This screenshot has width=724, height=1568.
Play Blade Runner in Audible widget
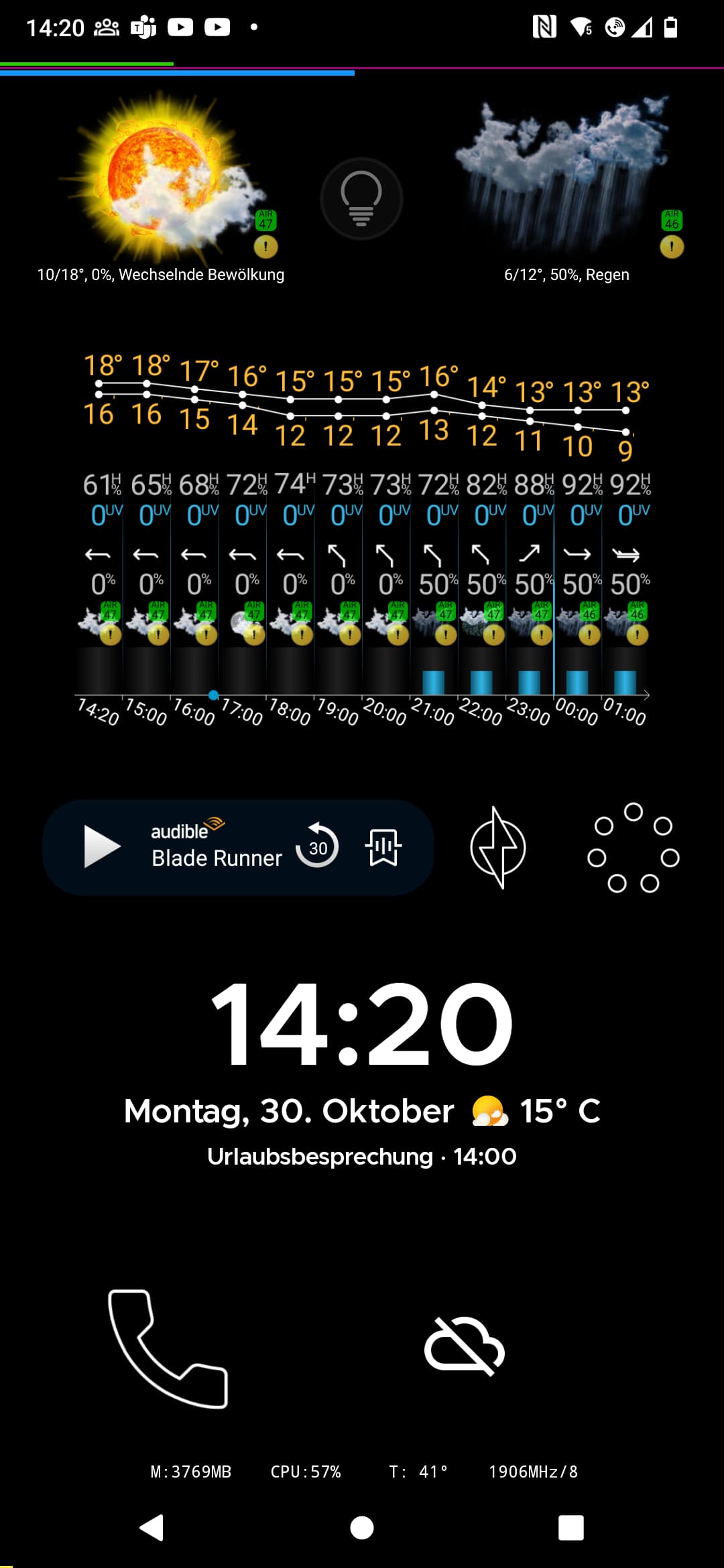point(102,847)
